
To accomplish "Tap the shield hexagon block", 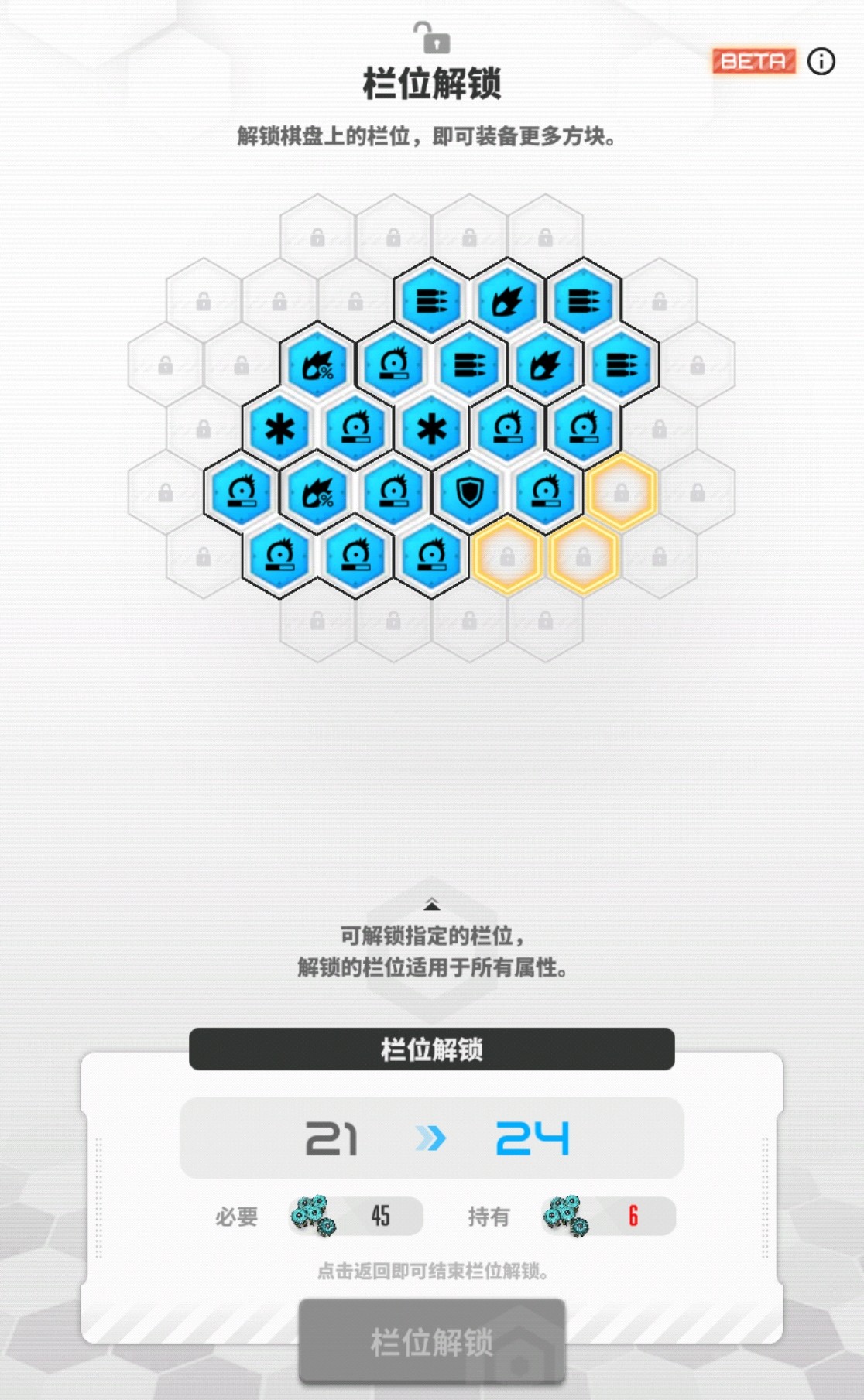I will pos(469,492).
